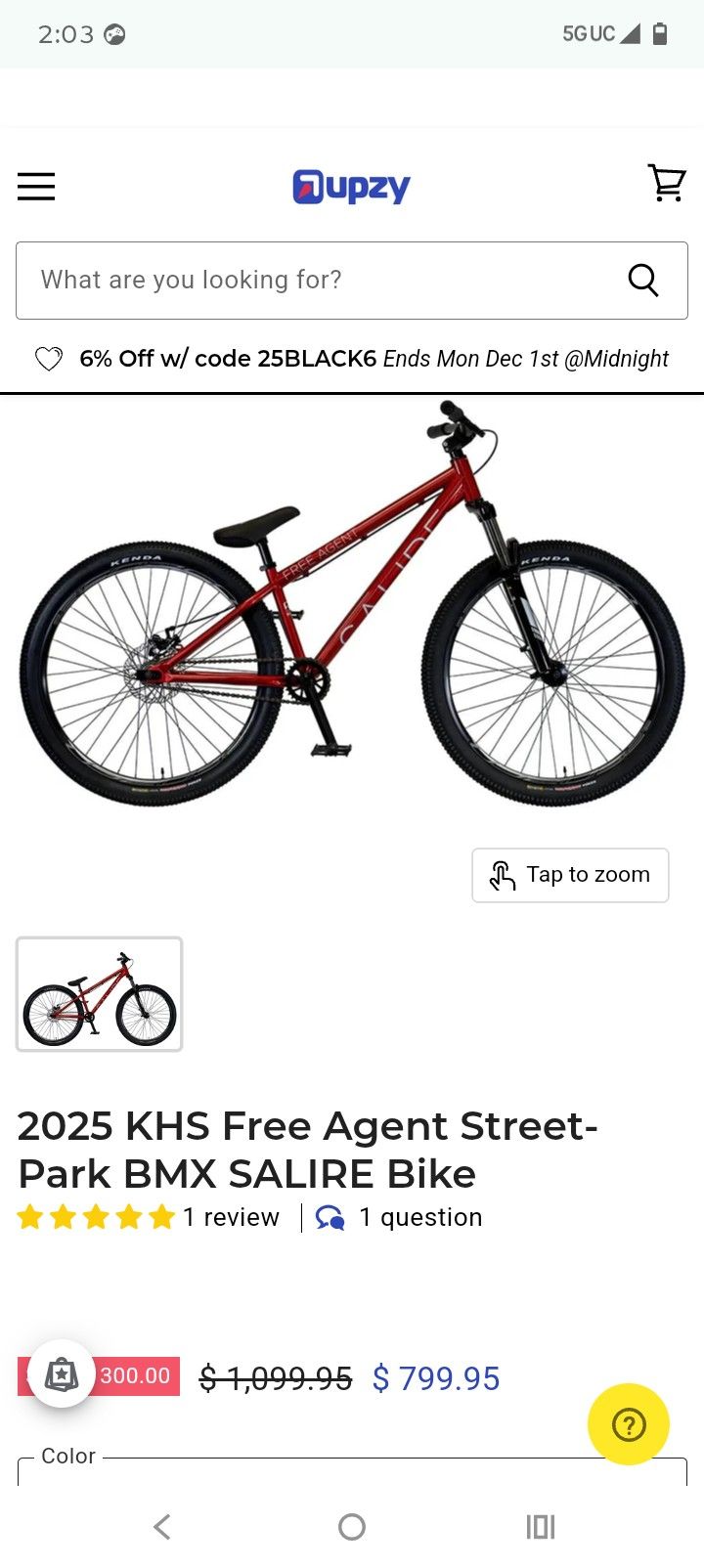Tap the sale badge icon near the price
The width and height of the screenshot is (704, 1568).
[61, 1375]
